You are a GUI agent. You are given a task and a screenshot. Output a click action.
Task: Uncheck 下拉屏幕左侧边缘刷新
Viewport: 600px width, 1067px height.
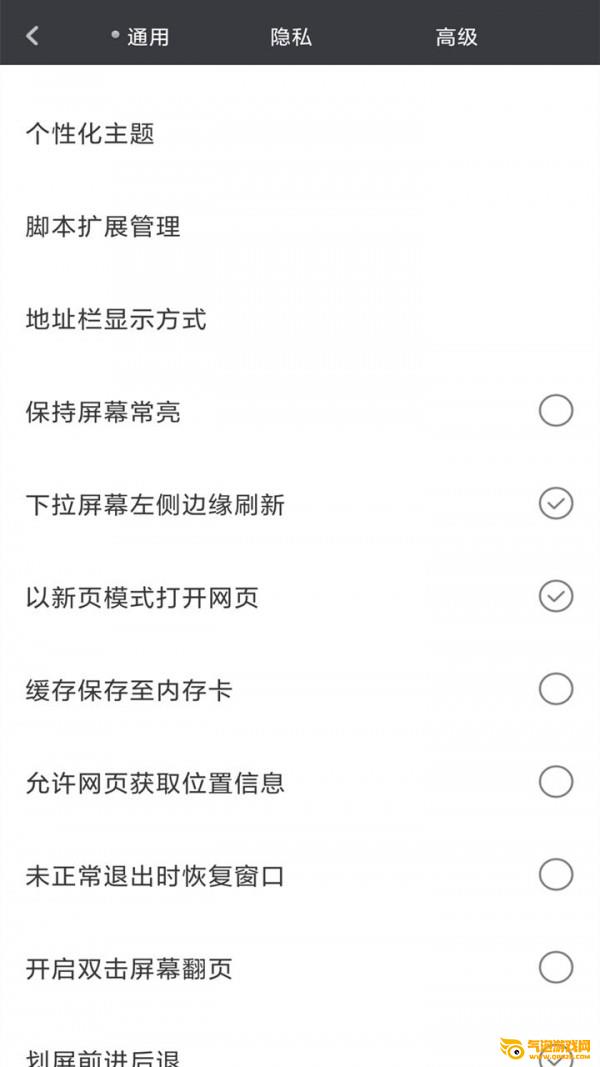tap(556, 504)
